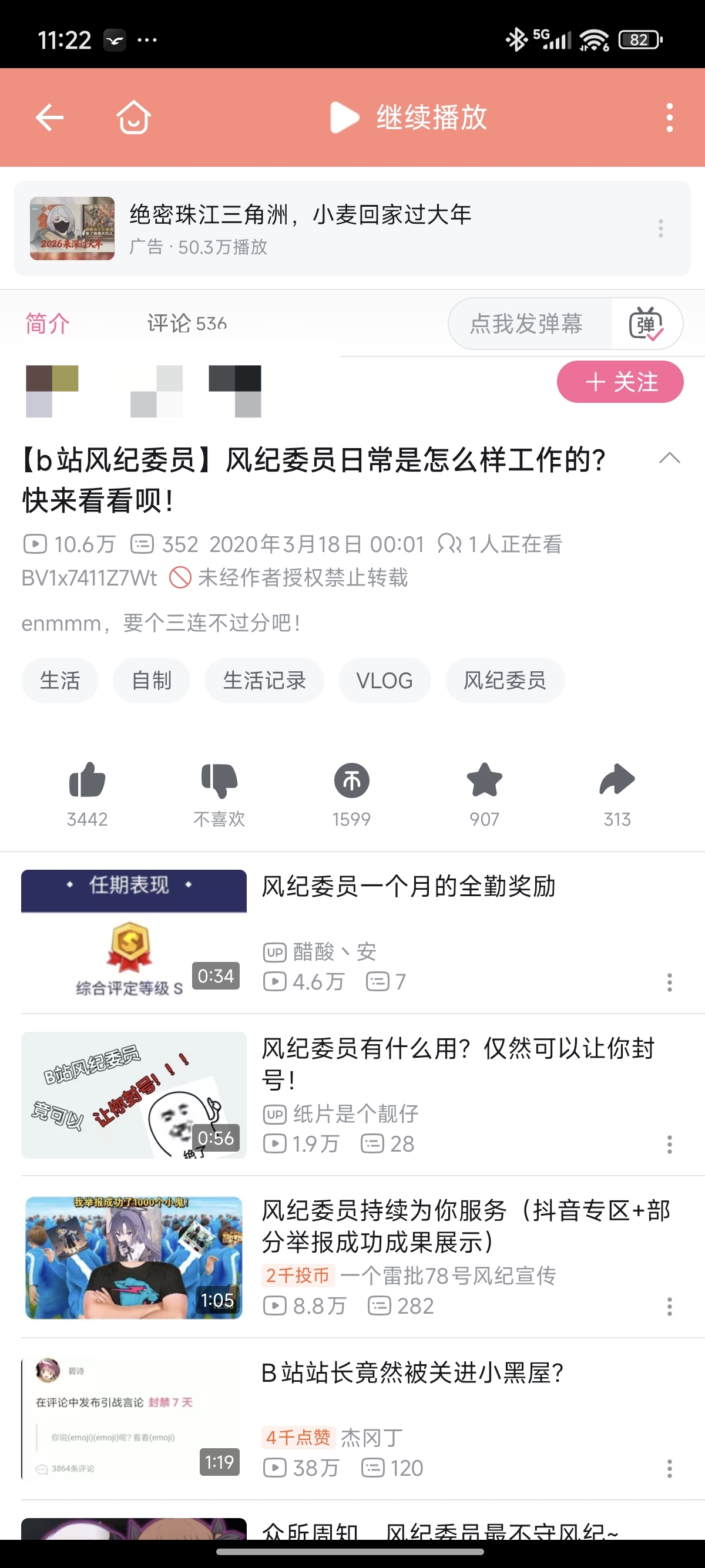Click the back arrow to exit video page
Image resolution: width=705 pixels, height=1568 pixels.
tap(49, 117)
